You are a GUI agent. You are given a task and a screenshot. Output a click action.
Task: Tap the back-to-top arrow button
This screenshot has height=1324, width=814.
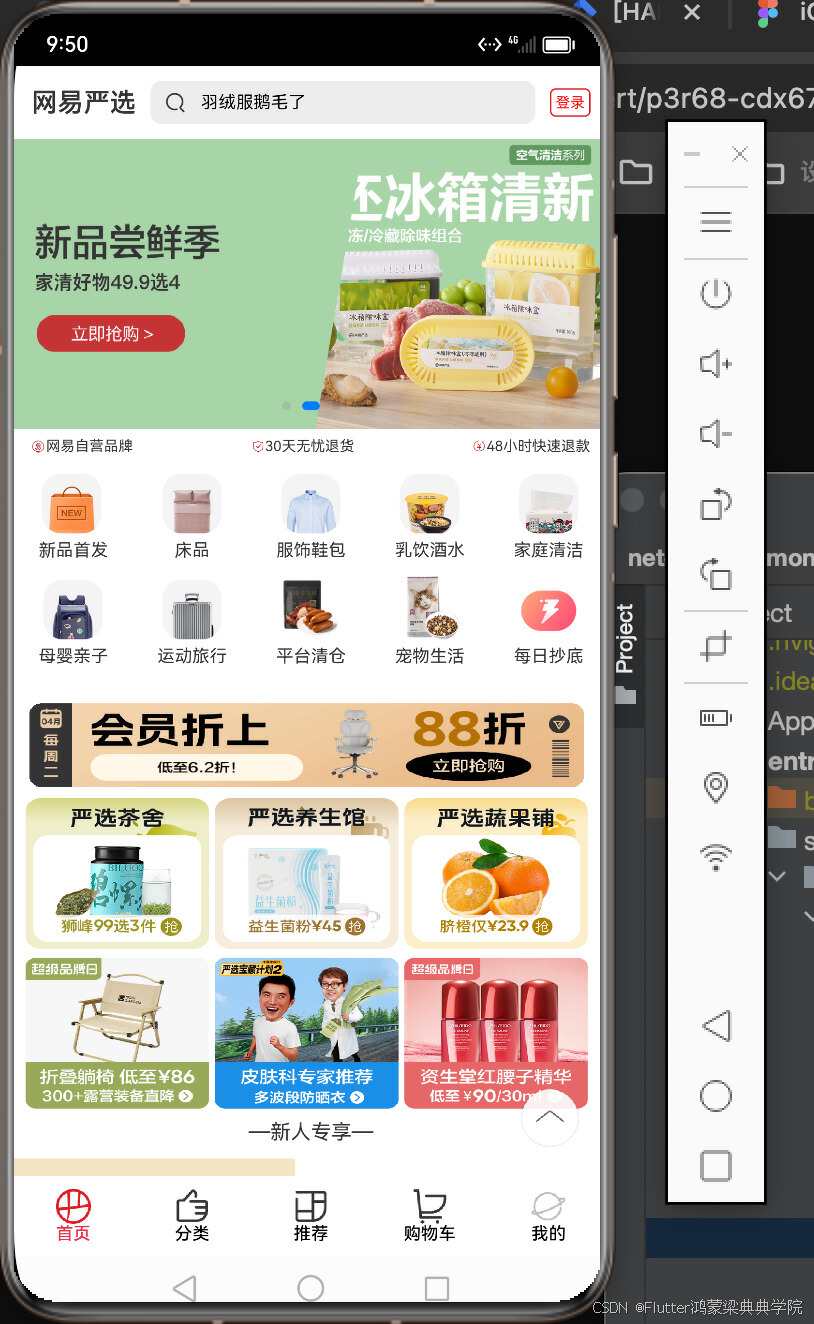[550, 1117]
